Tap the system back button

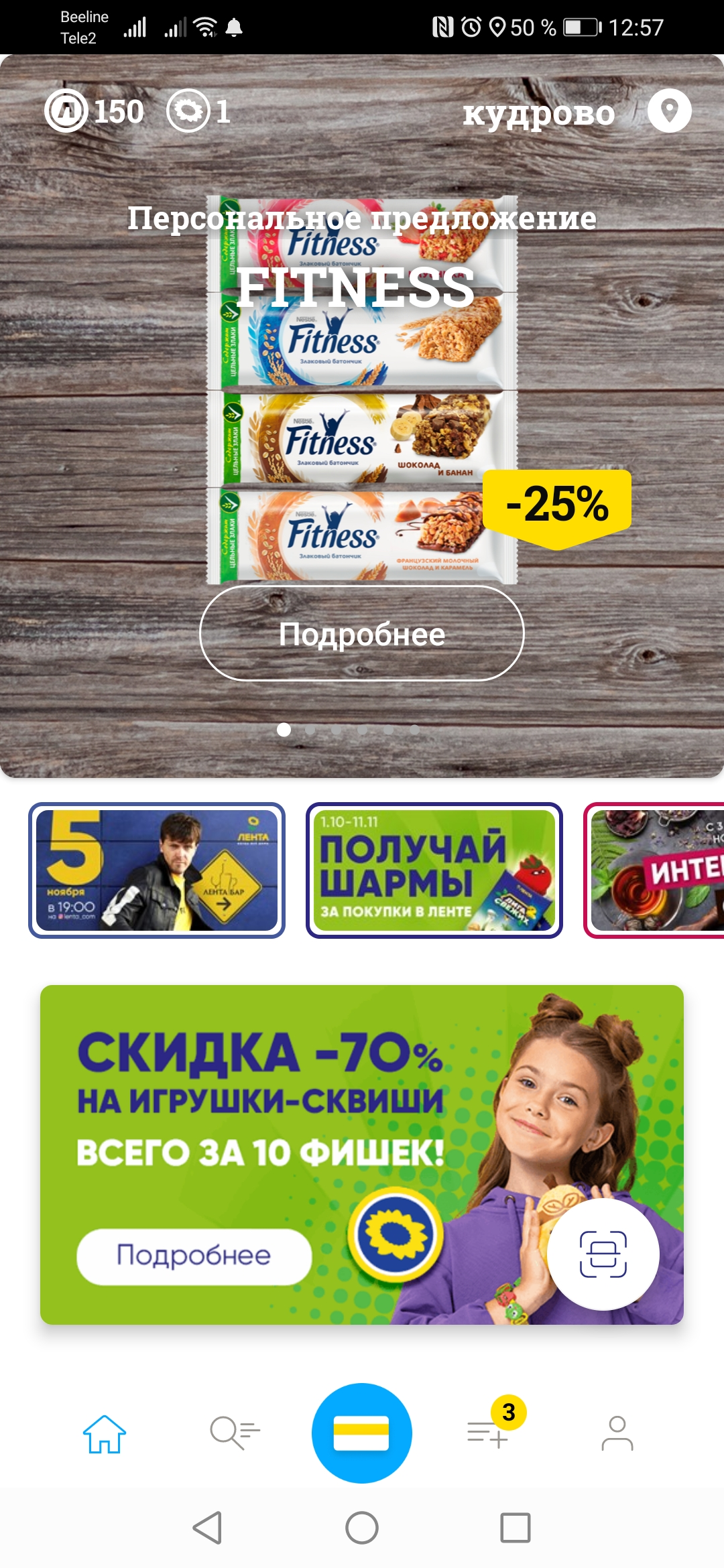(x=208, y=1528)
